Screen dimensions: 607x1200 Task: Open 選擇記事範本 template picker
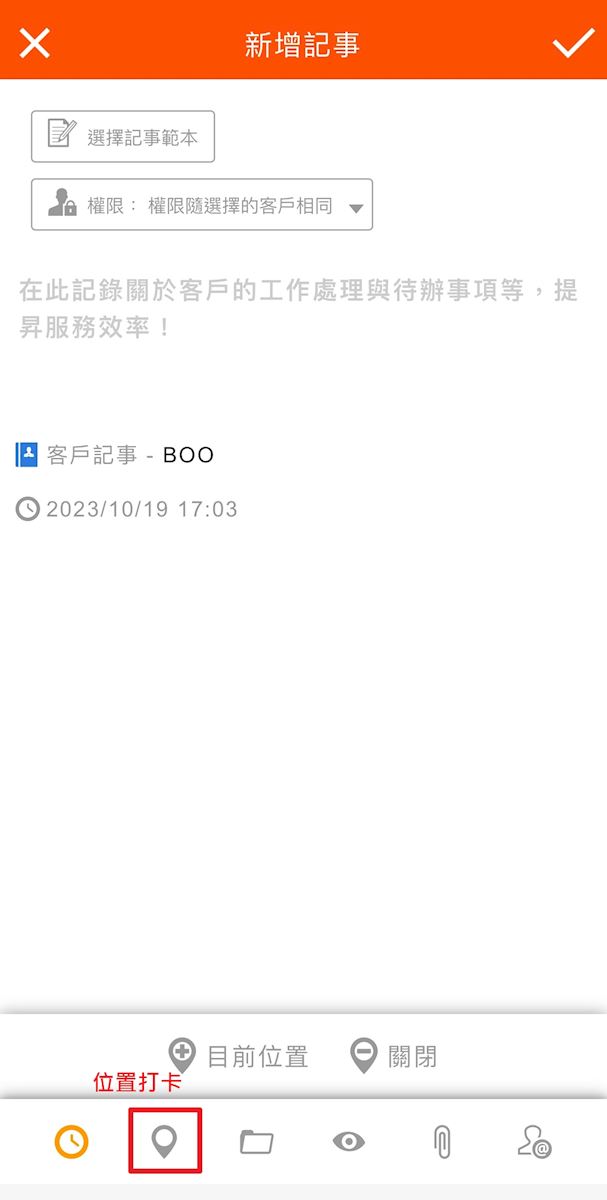(x=123, y=137)
